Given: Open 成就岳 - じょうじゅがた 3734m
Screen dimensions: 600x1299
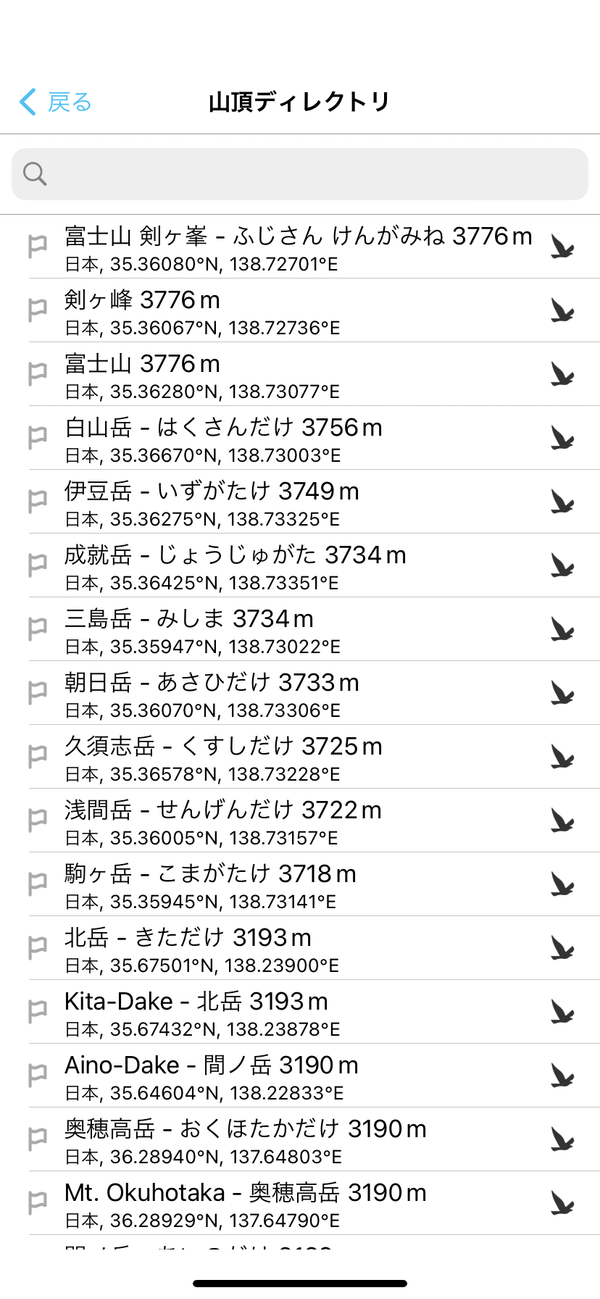Looking at the screenshot, I should [300, 566].
